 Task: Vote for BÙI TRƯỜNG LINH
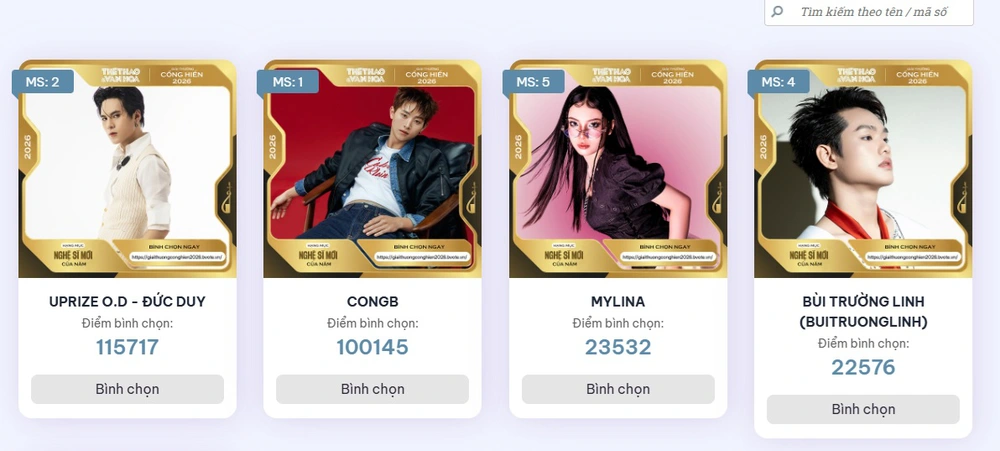pos(863,409)
